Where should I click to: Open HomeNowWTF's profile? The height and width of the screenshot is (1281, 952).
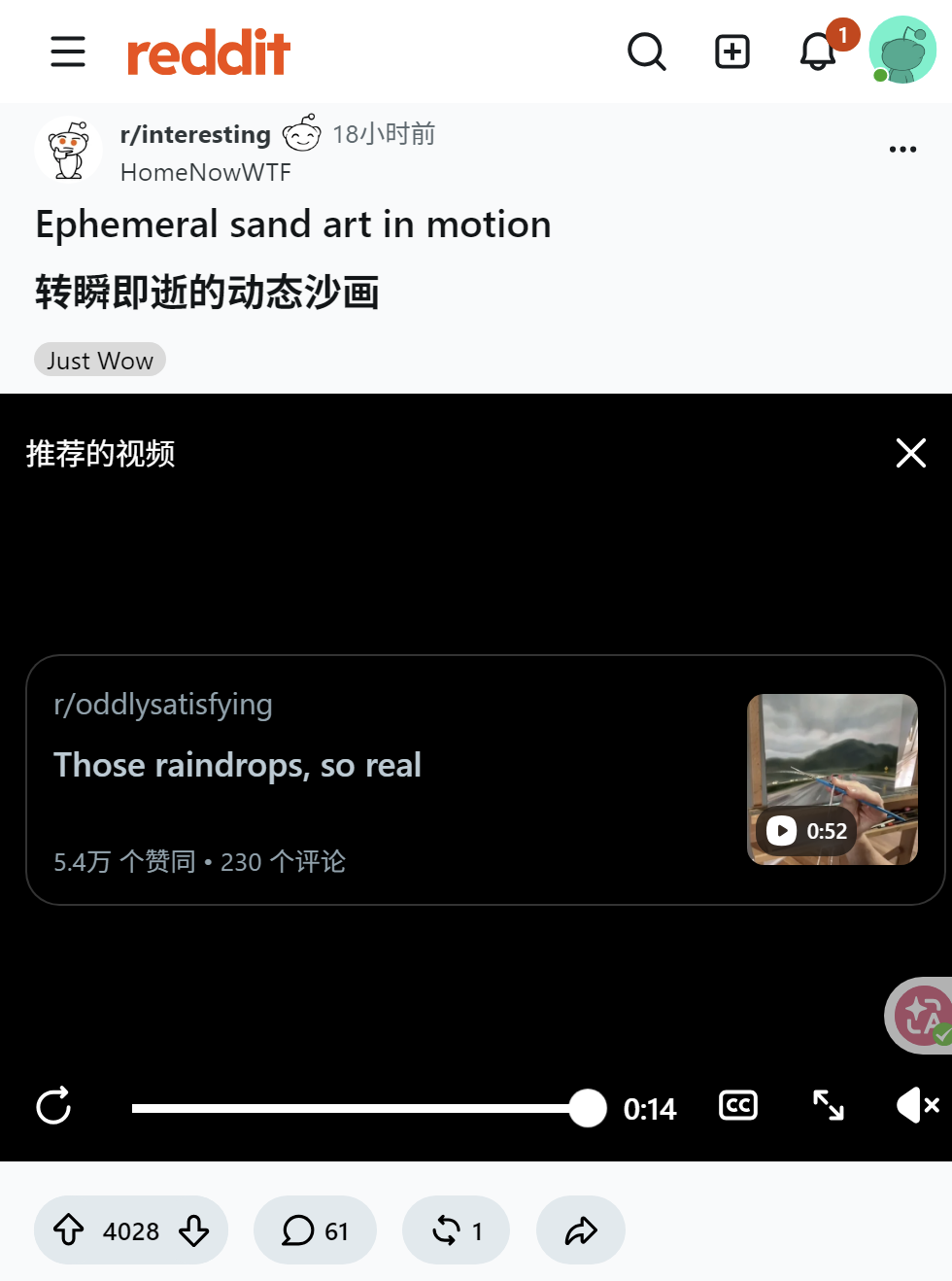point(206,172)
